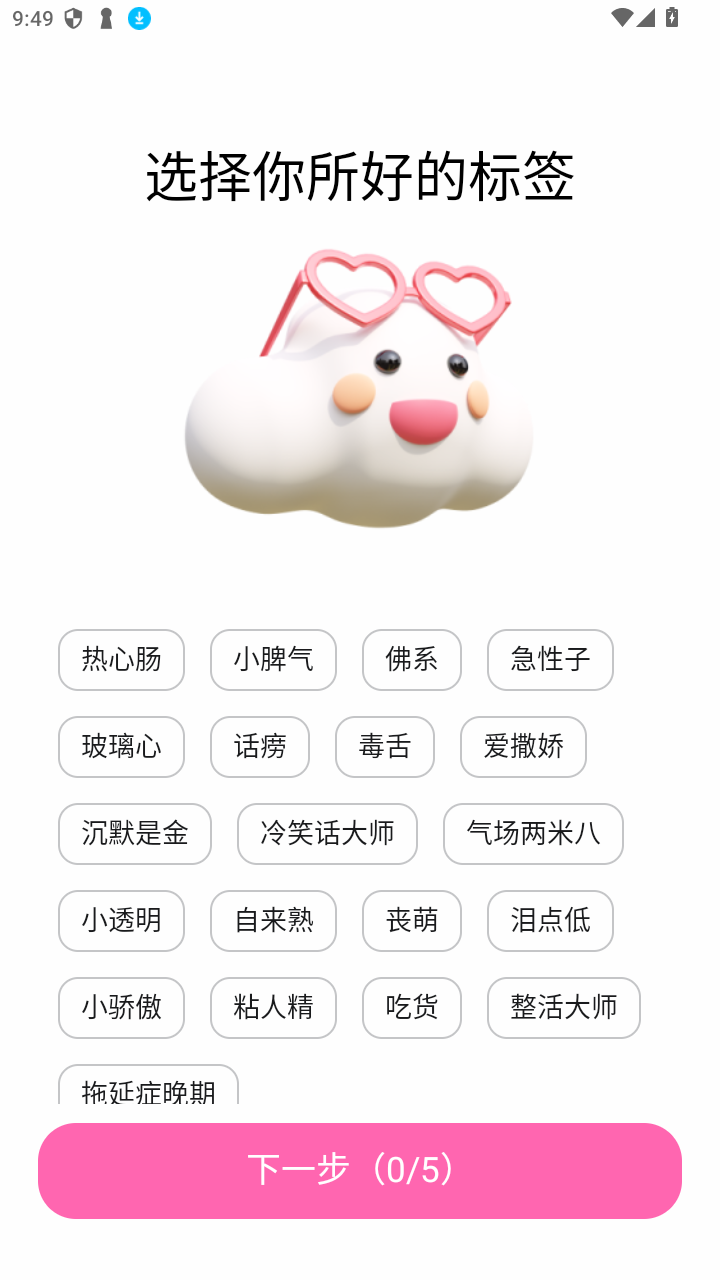Choose the 丧萌 tag
This screenshot has width=720, height=1280.
[411, 921]
